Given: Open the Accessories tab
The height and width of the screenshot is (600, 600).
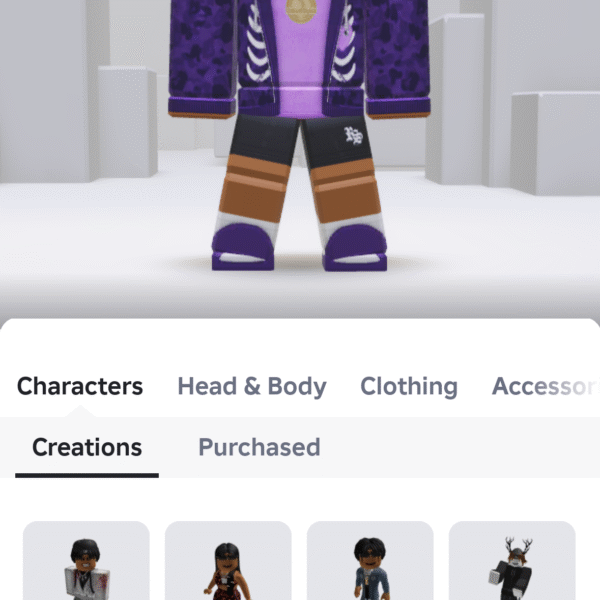Looking at the screenshot, I should coord(545,386).
